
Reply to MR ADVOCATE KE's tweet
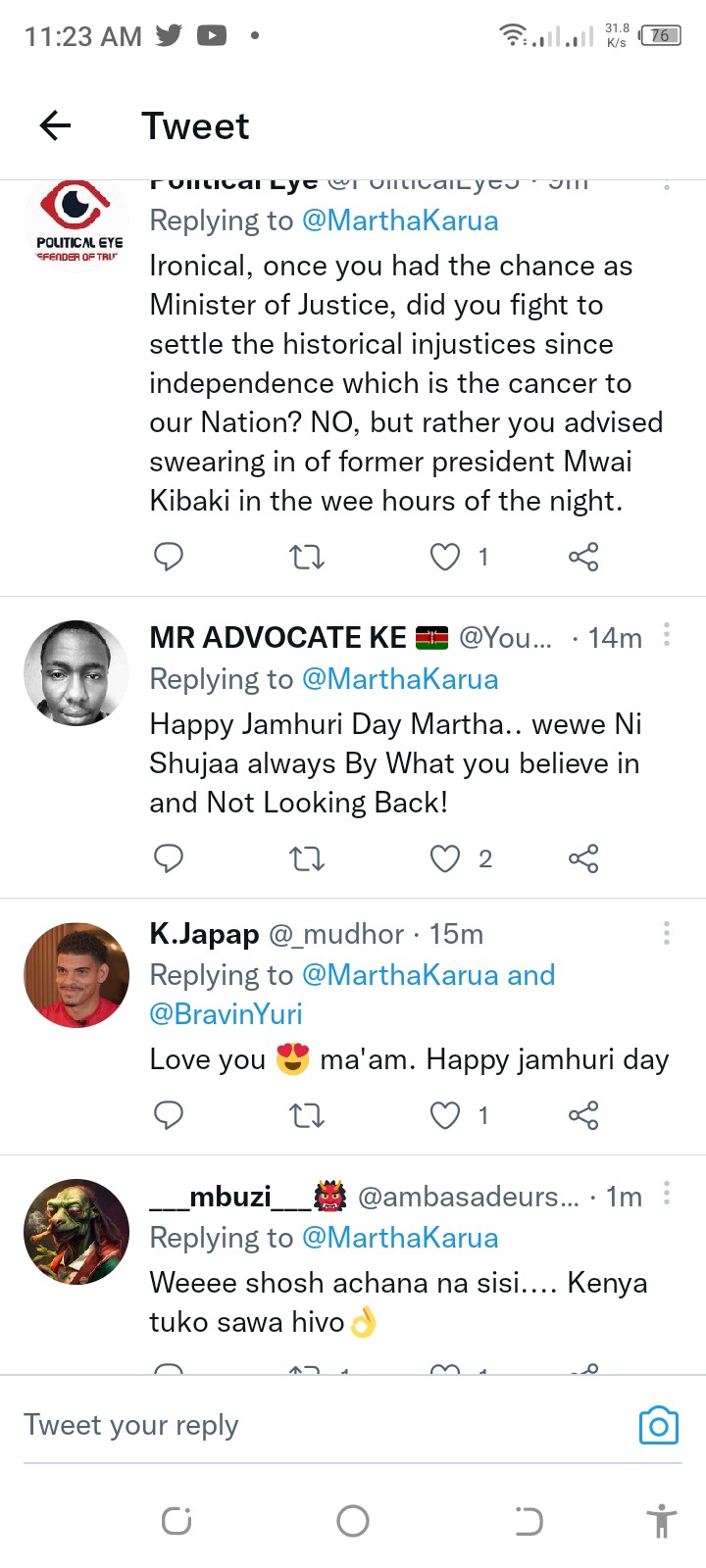[169, 859]
